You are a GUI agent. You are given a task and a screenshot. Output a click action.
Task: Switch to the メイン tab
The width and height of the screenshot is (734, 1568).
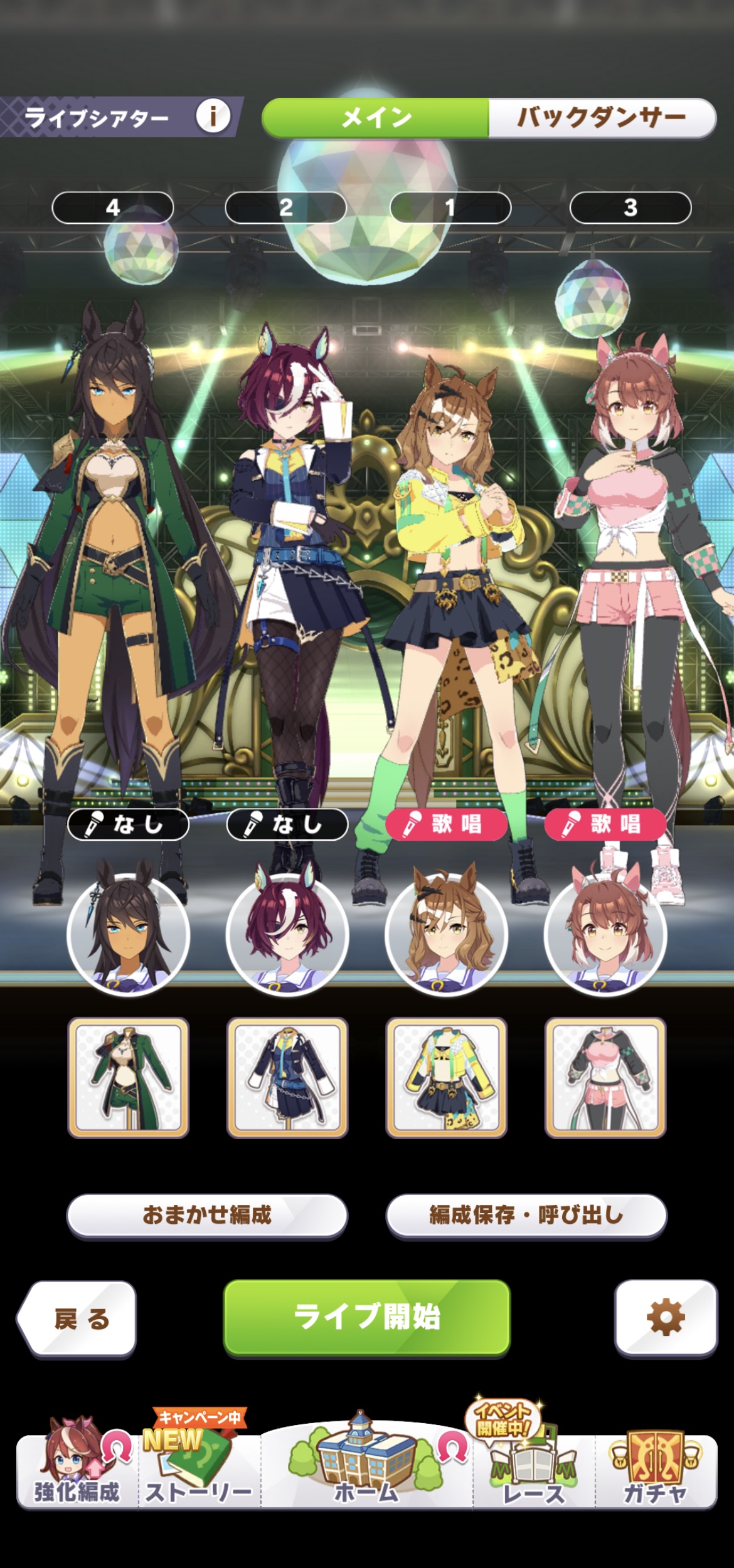click(375, 117)
